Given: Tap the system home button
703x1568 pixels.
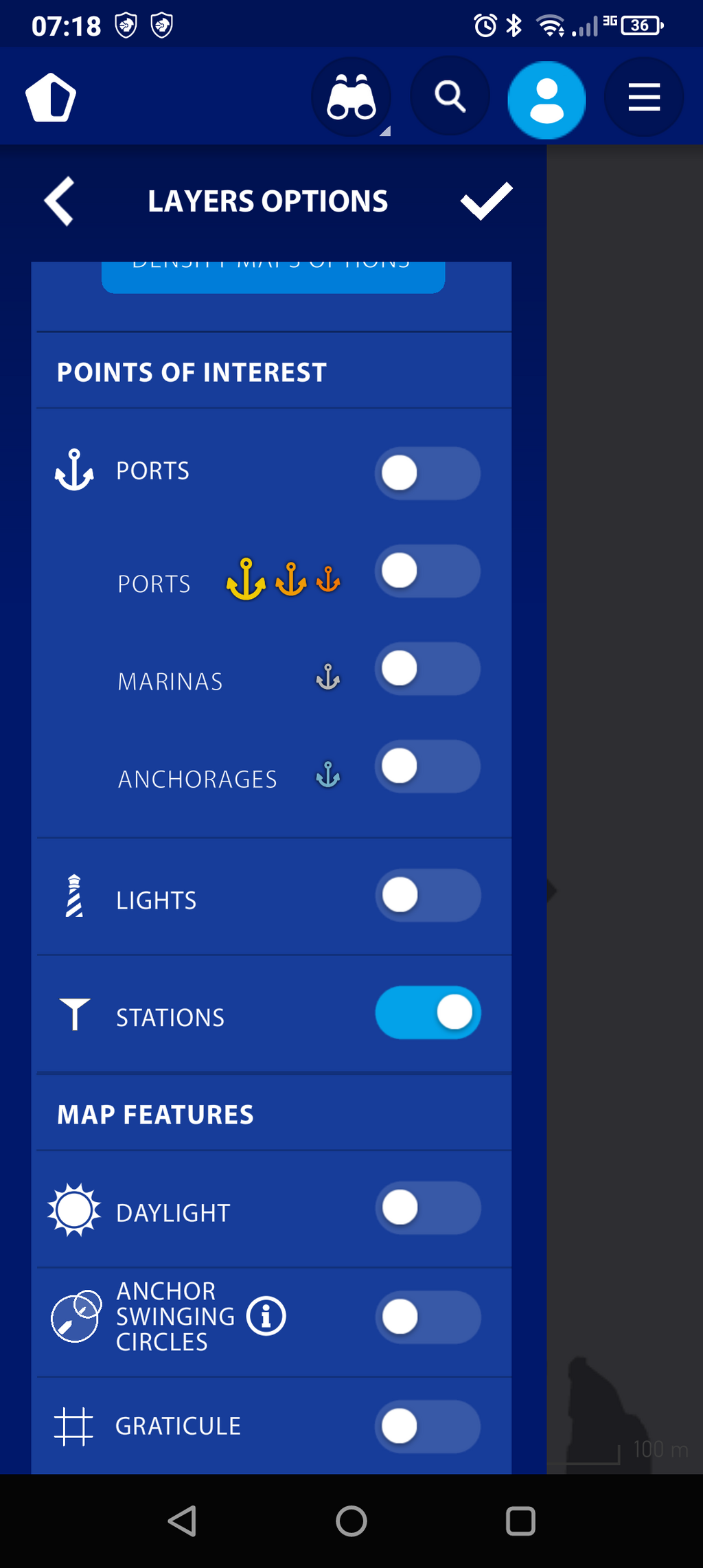Looking at the screenshot, I should tap(351, 1521).
